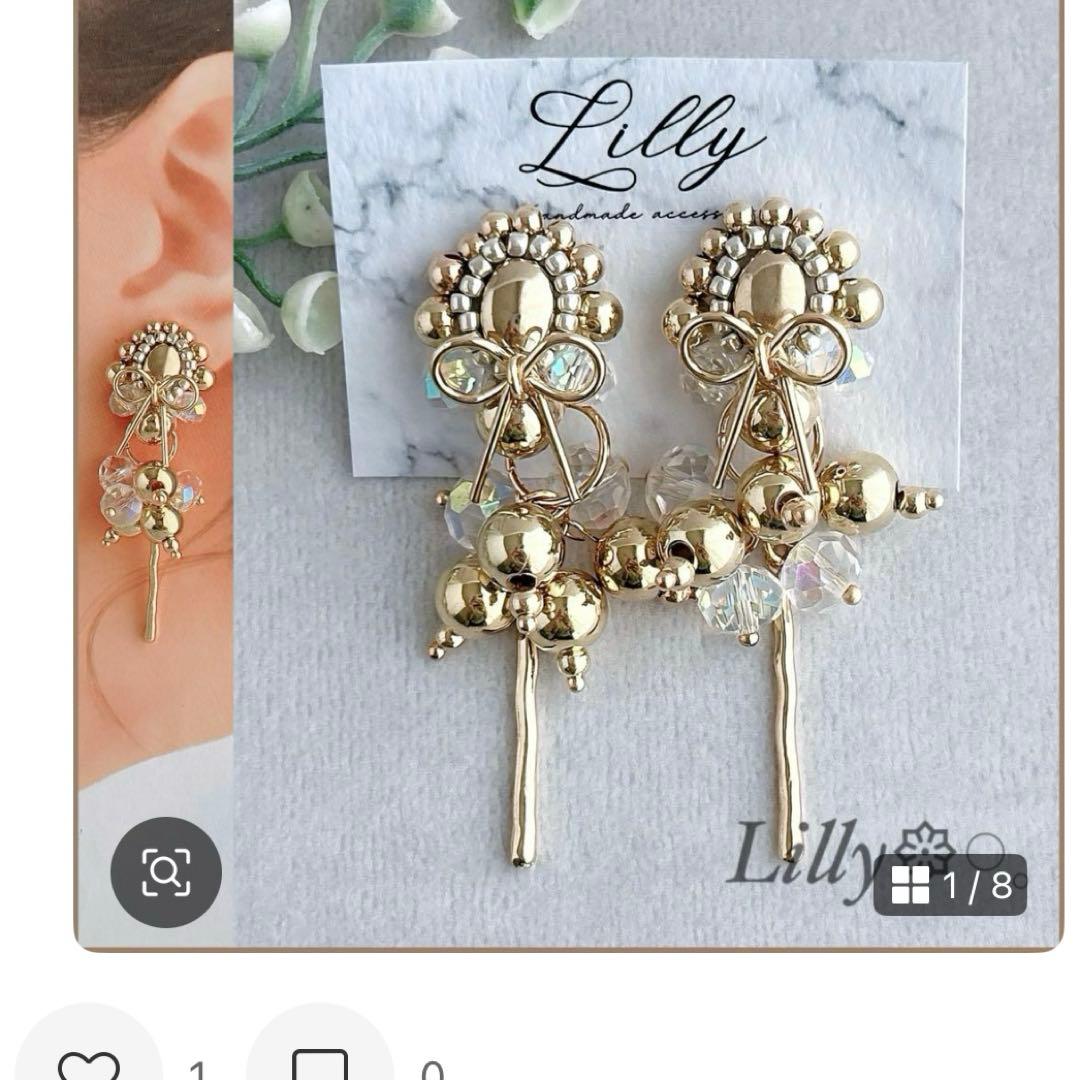Screen dimensions: 1080x1080
Task: Like this earring listing with the heart
Action: (x=89, y=1060)
